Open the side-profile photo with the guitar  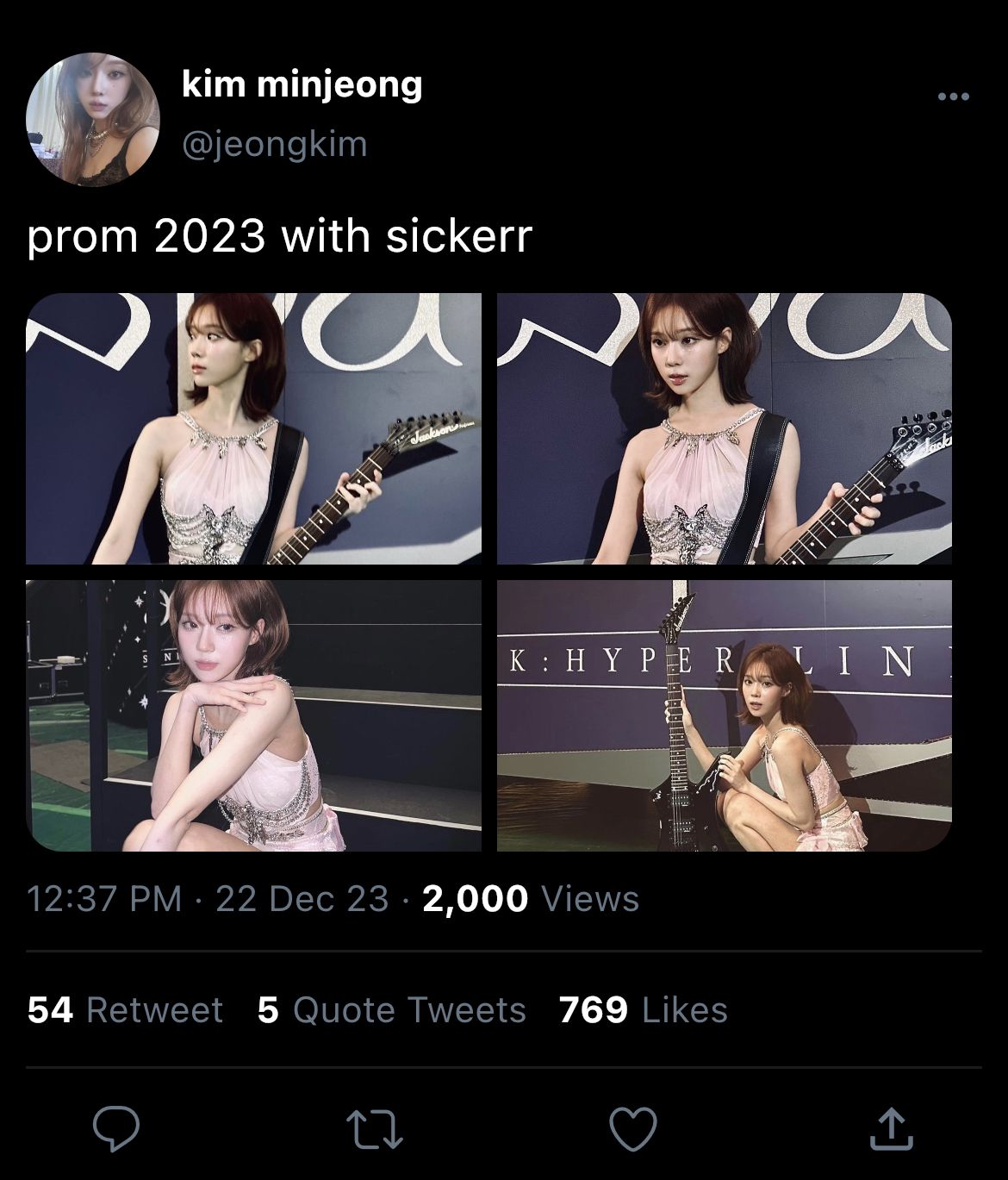point(253,428)
